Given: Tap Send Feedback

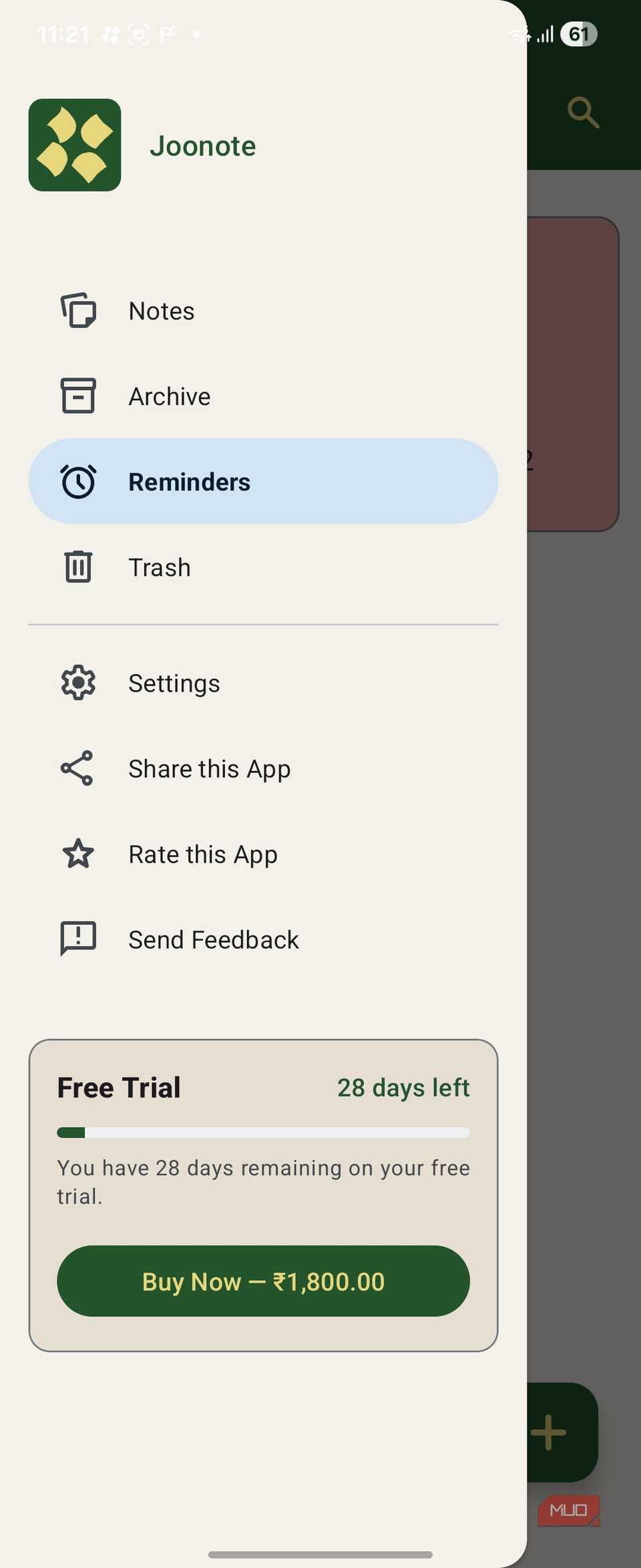Looking at the screenshot, I should coord(213,939).
